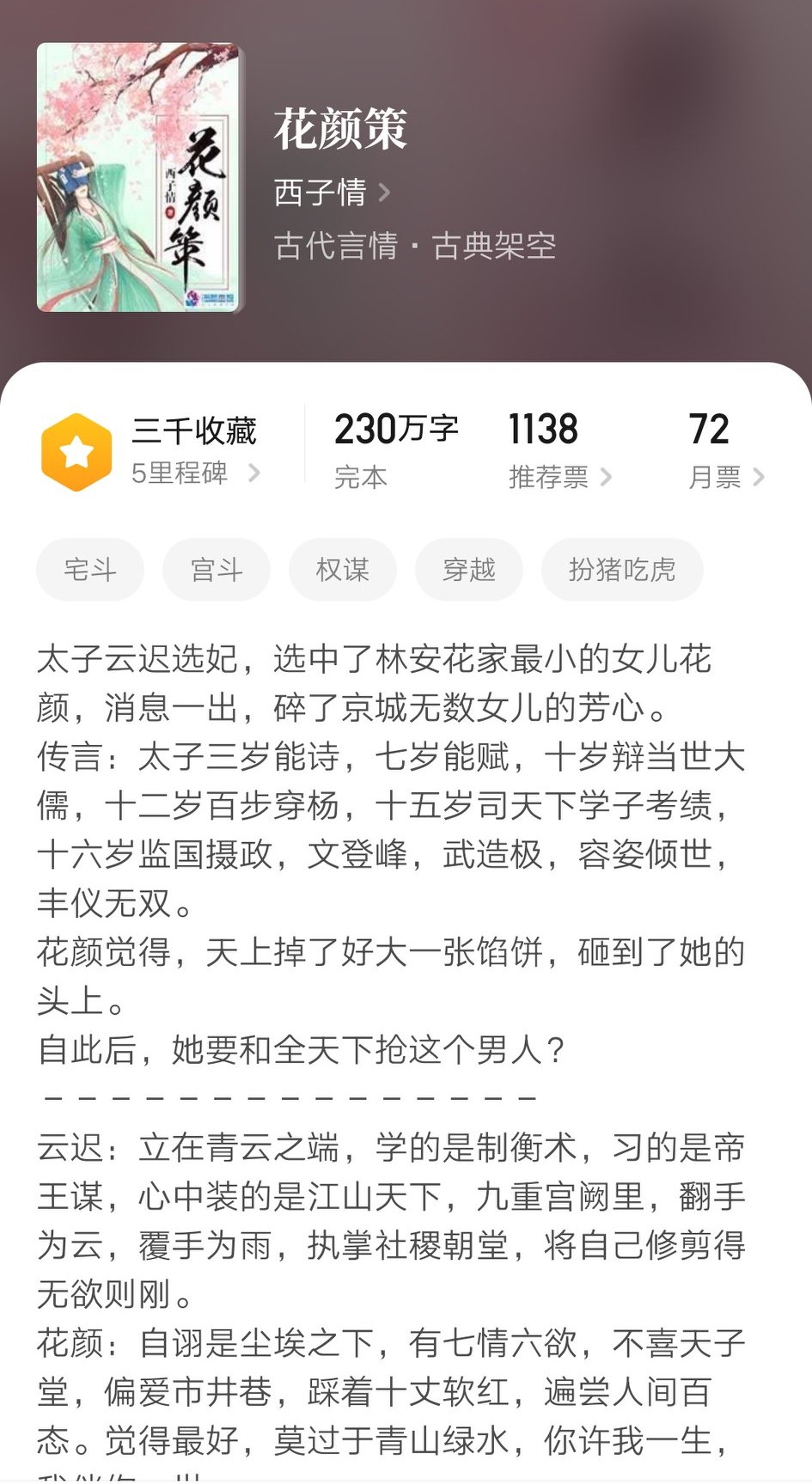Click the 230万字 word count stat
Viewport: 812px width, 1484px height.
[x=396, y=429]
